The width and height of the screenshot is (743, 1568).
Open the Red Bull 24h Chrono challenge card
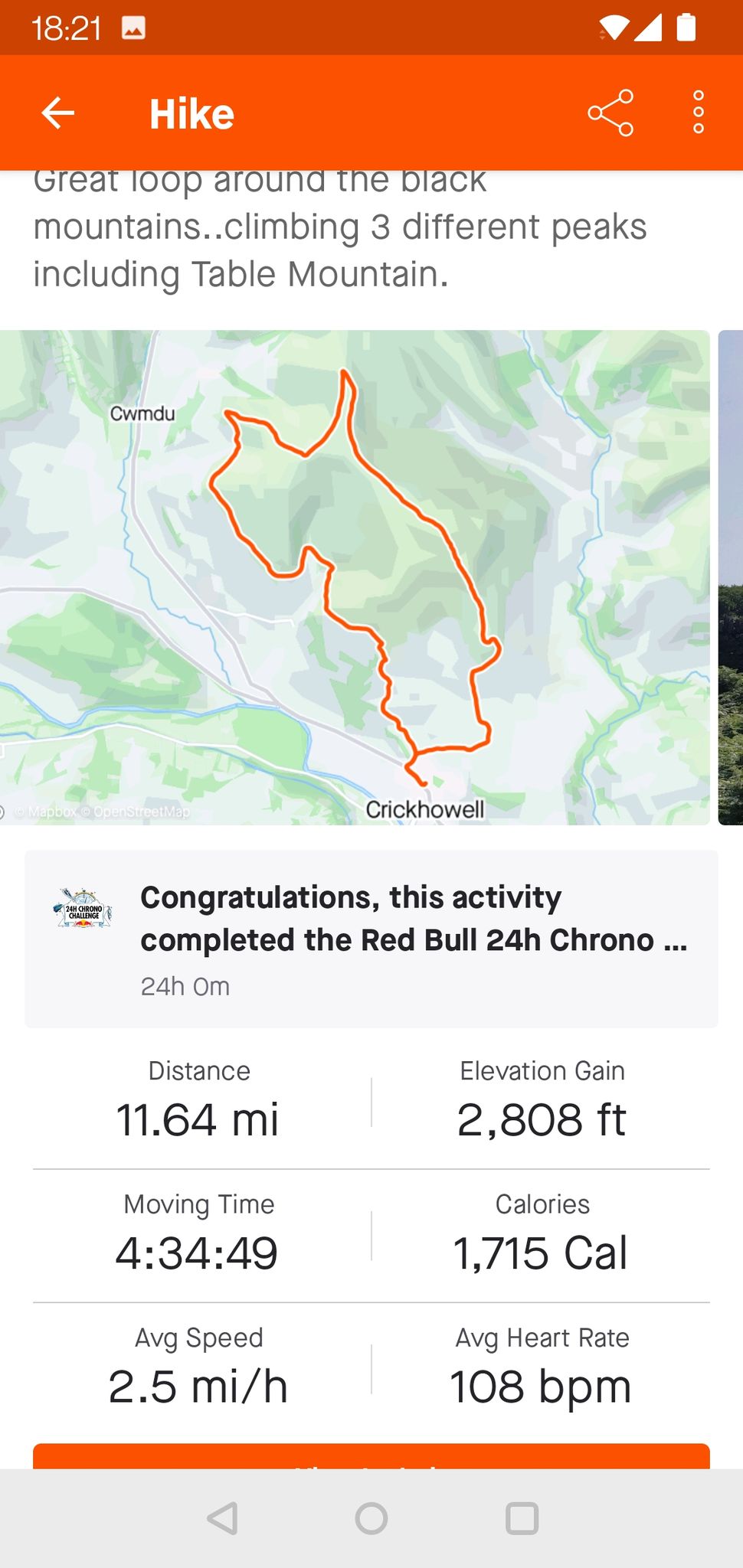tap(371, 939)
